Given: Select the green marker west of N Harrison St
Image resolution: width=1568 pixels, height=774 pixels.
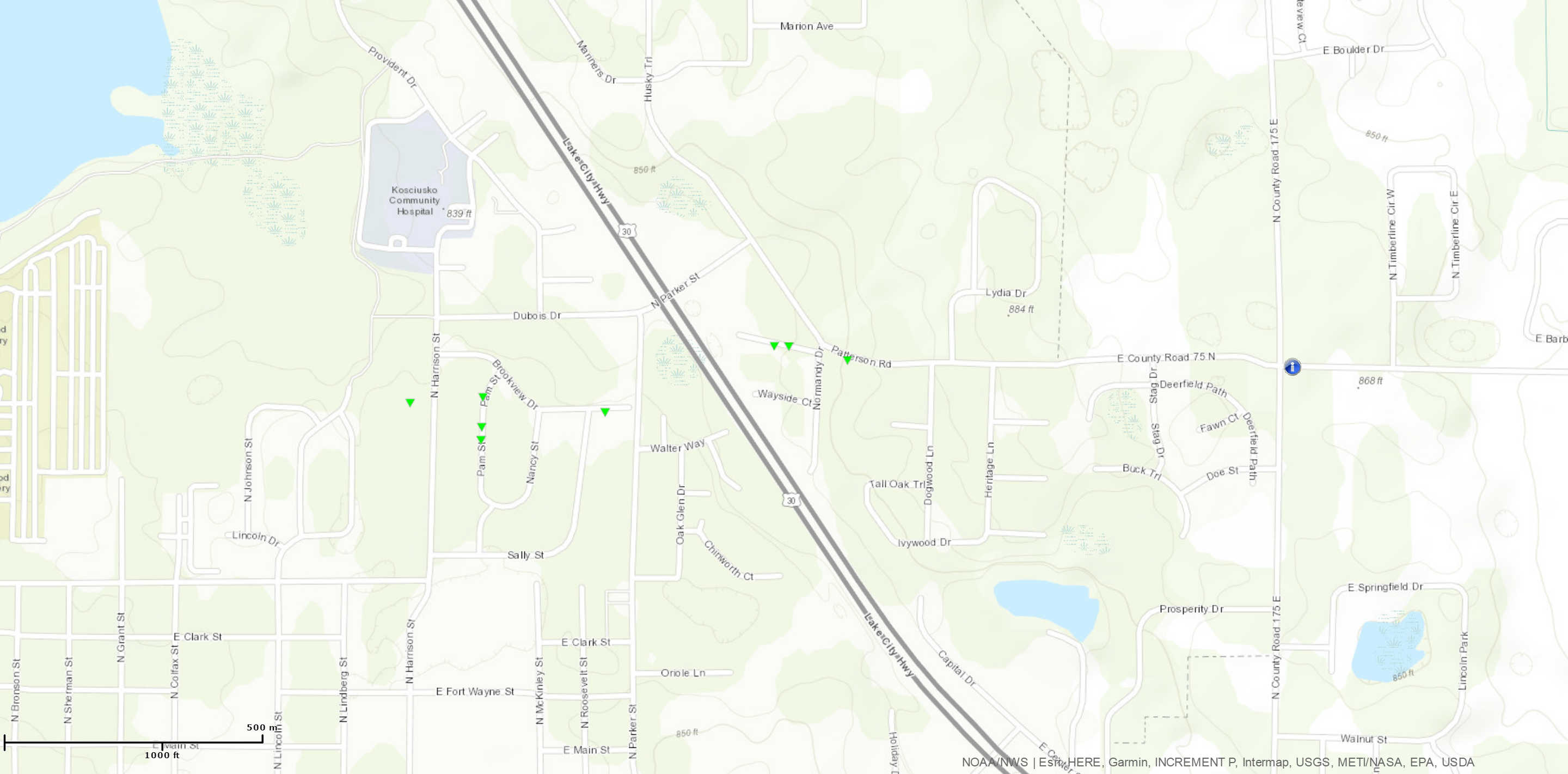Looking at the screenshot, I should 411,403.
